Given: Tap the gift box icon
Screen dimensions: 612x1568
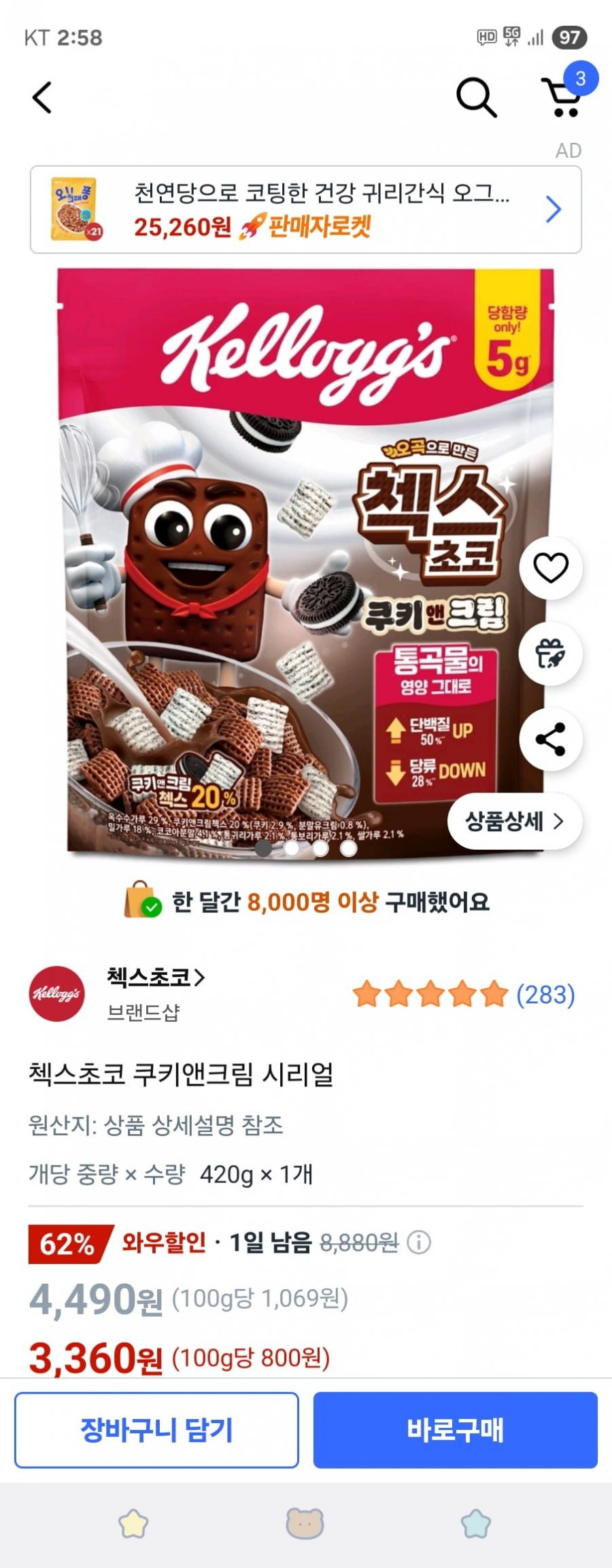Looking at the screenshot, I should pos(550,653).
